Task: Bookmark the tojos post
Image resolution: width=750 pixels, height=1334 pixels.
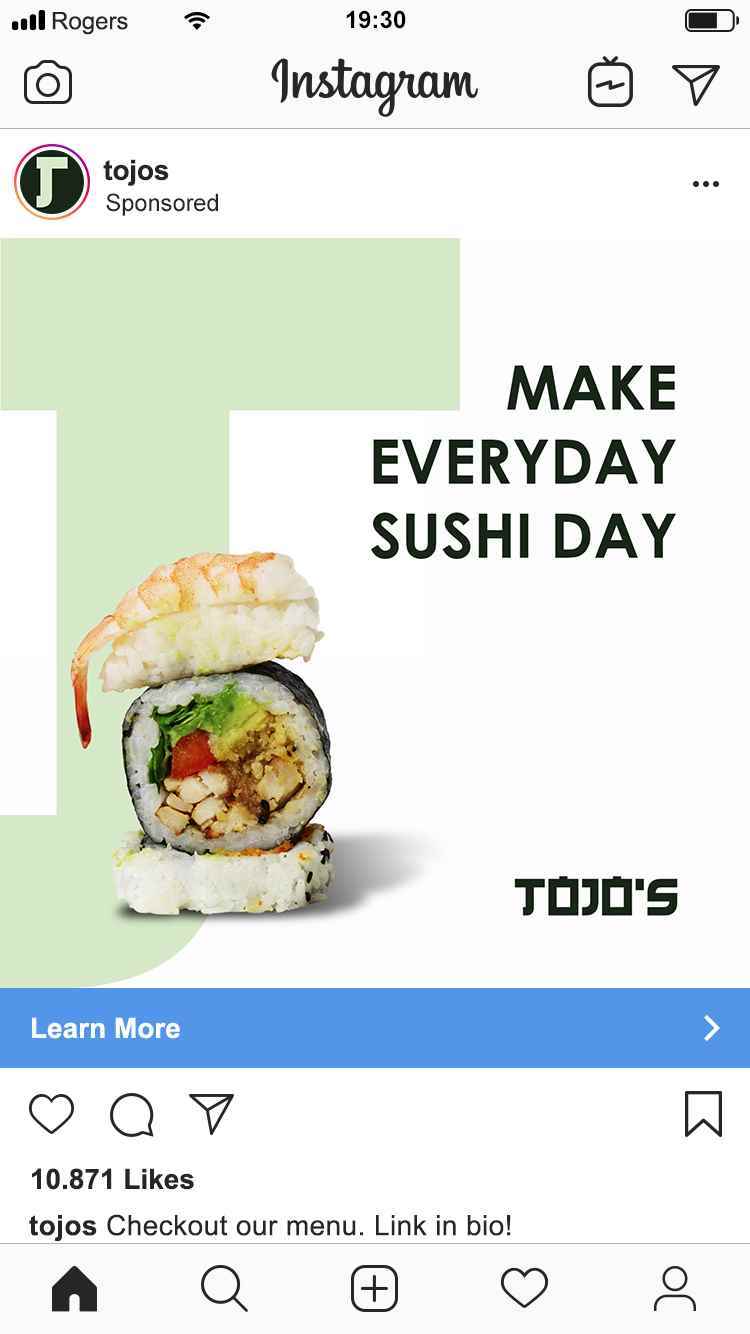Action: tap(703, 1114)
